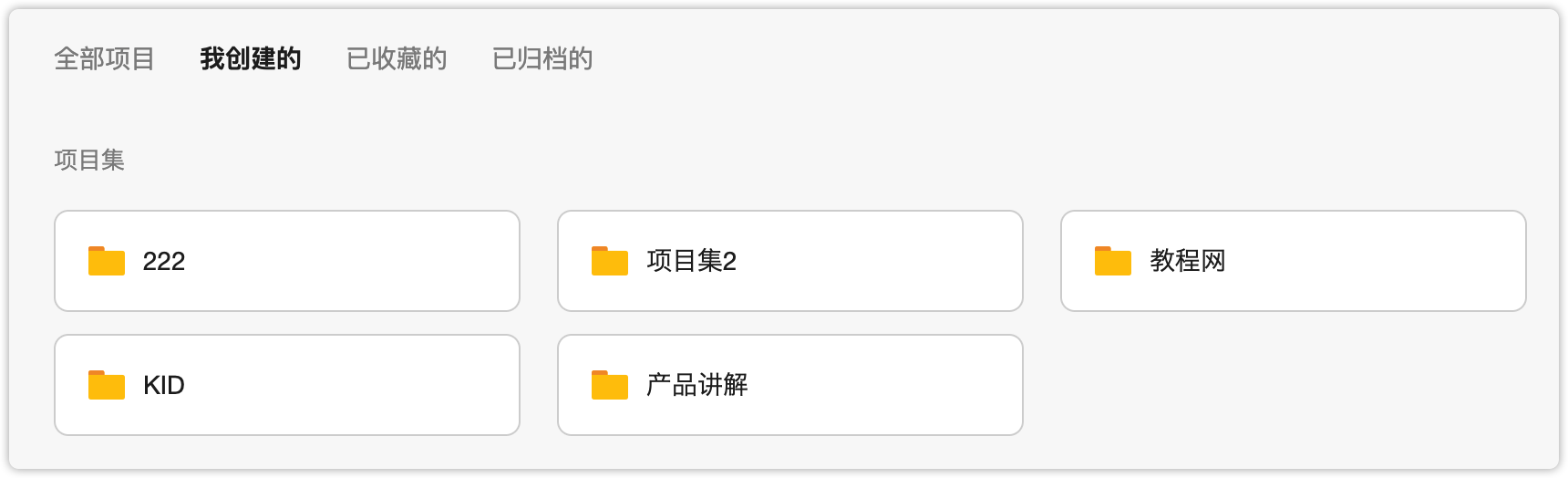Open the 产品讲解 project folder

click(789, 385)
